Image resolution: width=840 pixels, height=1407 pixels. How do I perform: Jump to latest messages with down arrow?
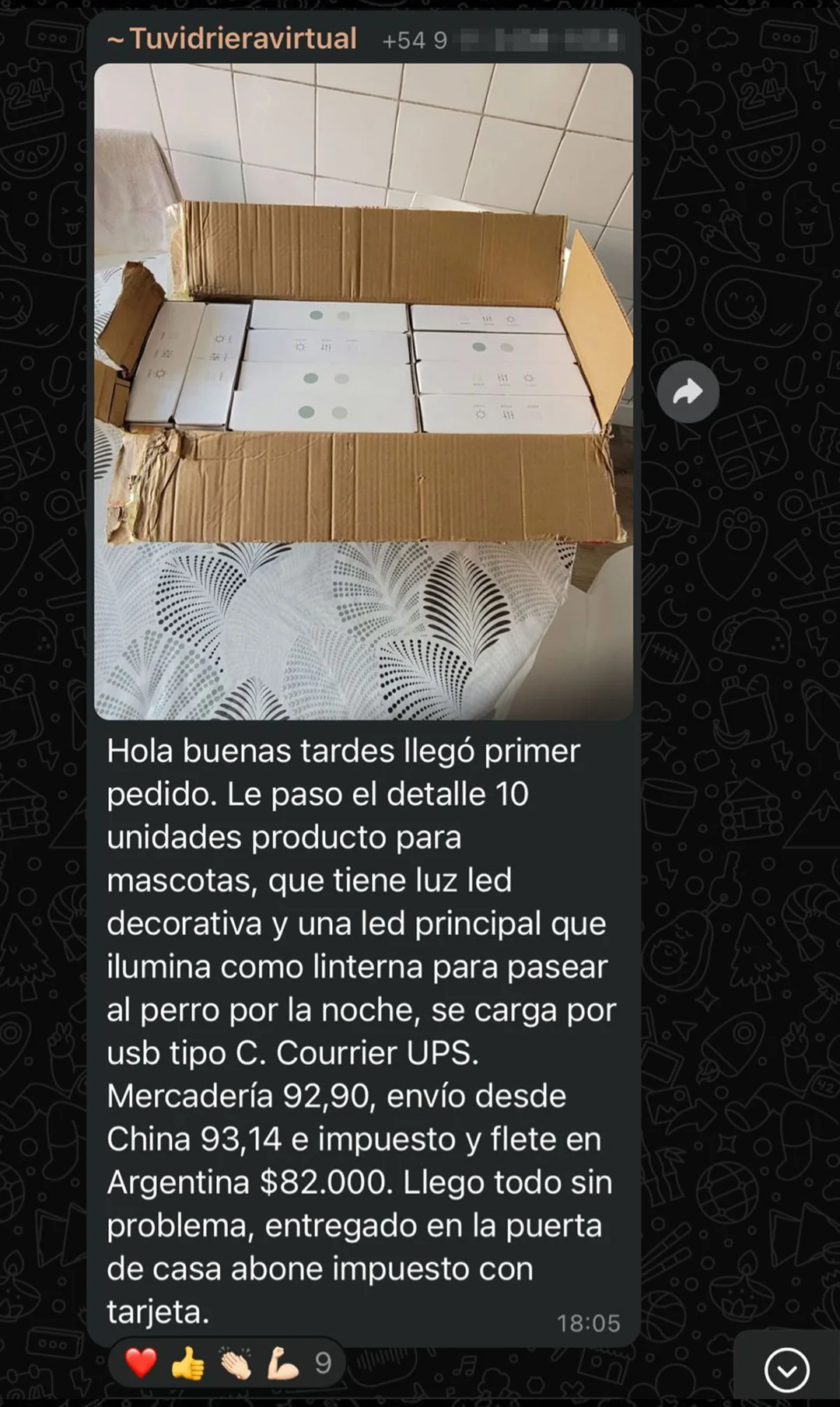tap(786, 1369)
